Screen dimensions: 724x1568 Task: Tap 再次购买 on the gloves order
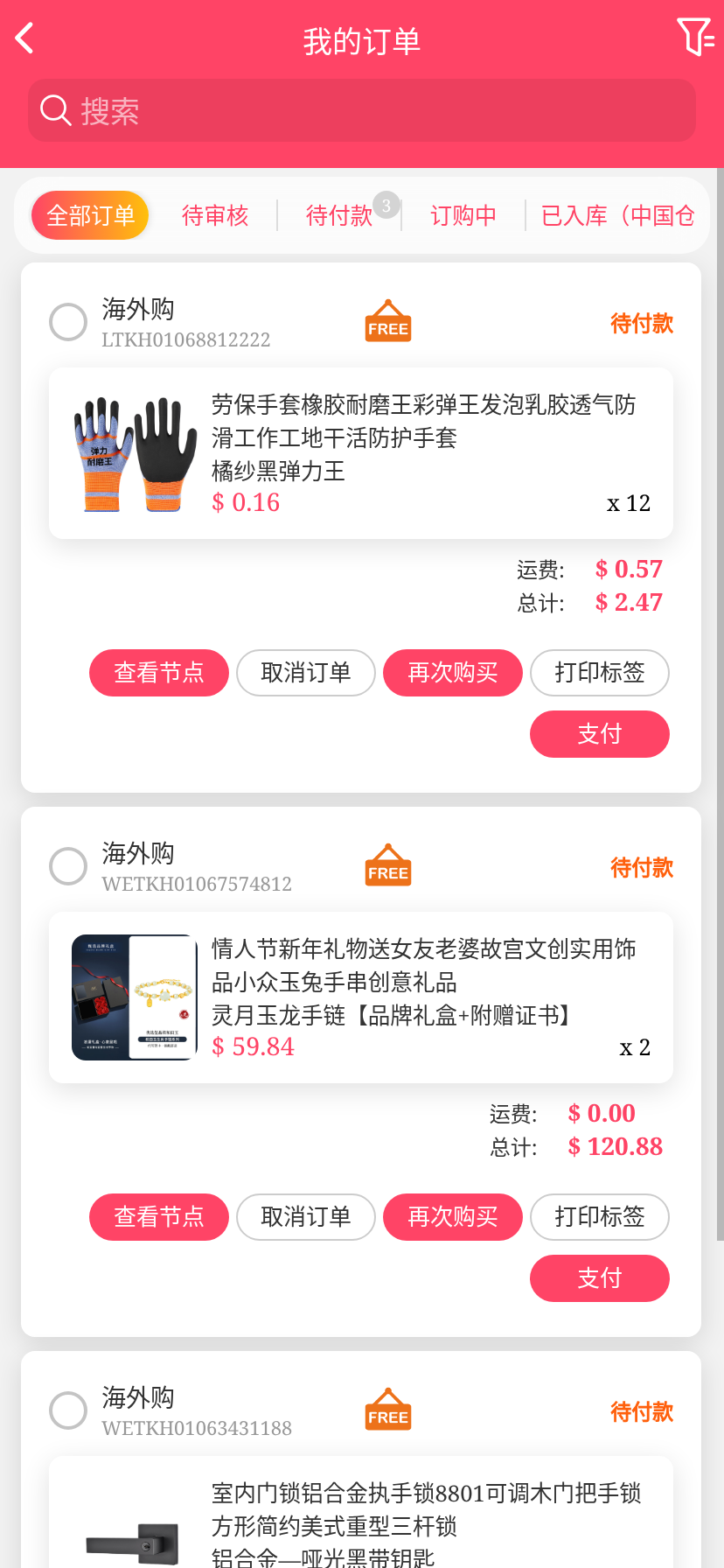453,673
